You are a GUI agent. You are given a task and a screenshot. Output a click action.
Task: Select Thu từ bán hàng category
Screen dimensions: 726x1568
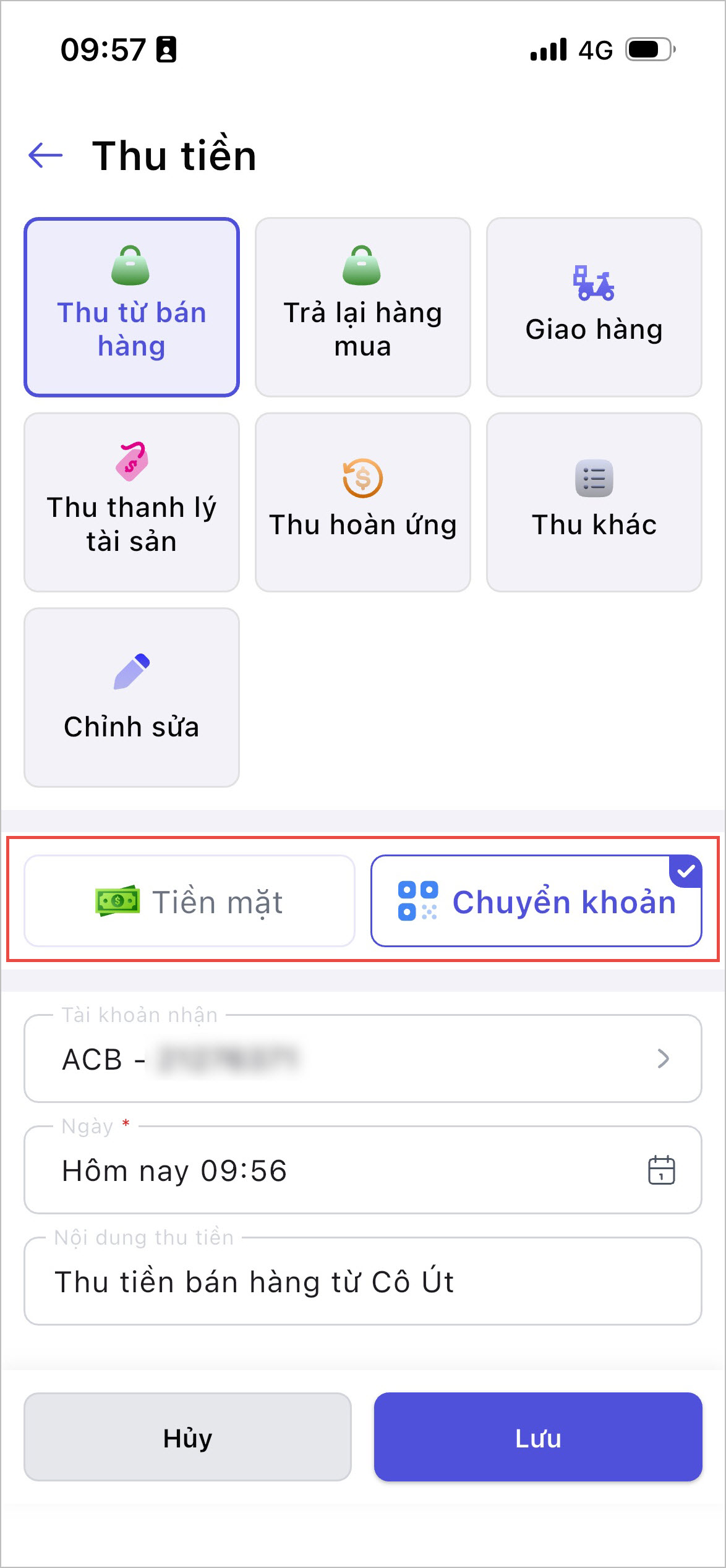tap(132, 307)
